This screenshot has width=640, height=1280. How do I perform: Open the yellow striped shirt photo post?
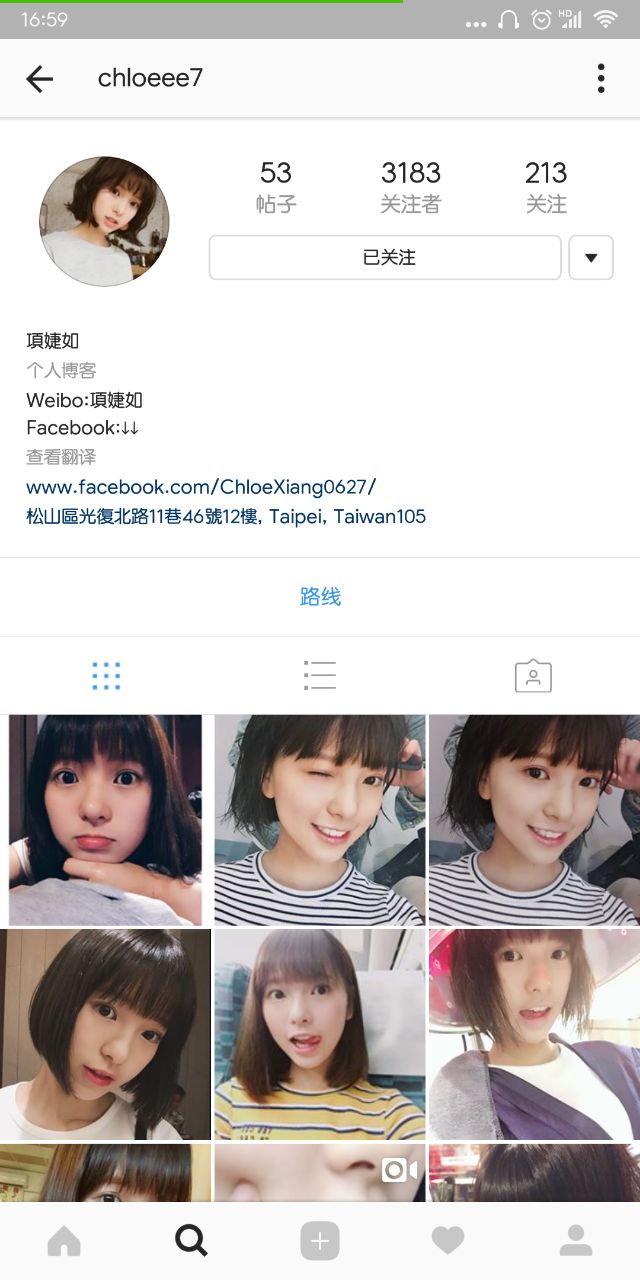[319, 1034]
